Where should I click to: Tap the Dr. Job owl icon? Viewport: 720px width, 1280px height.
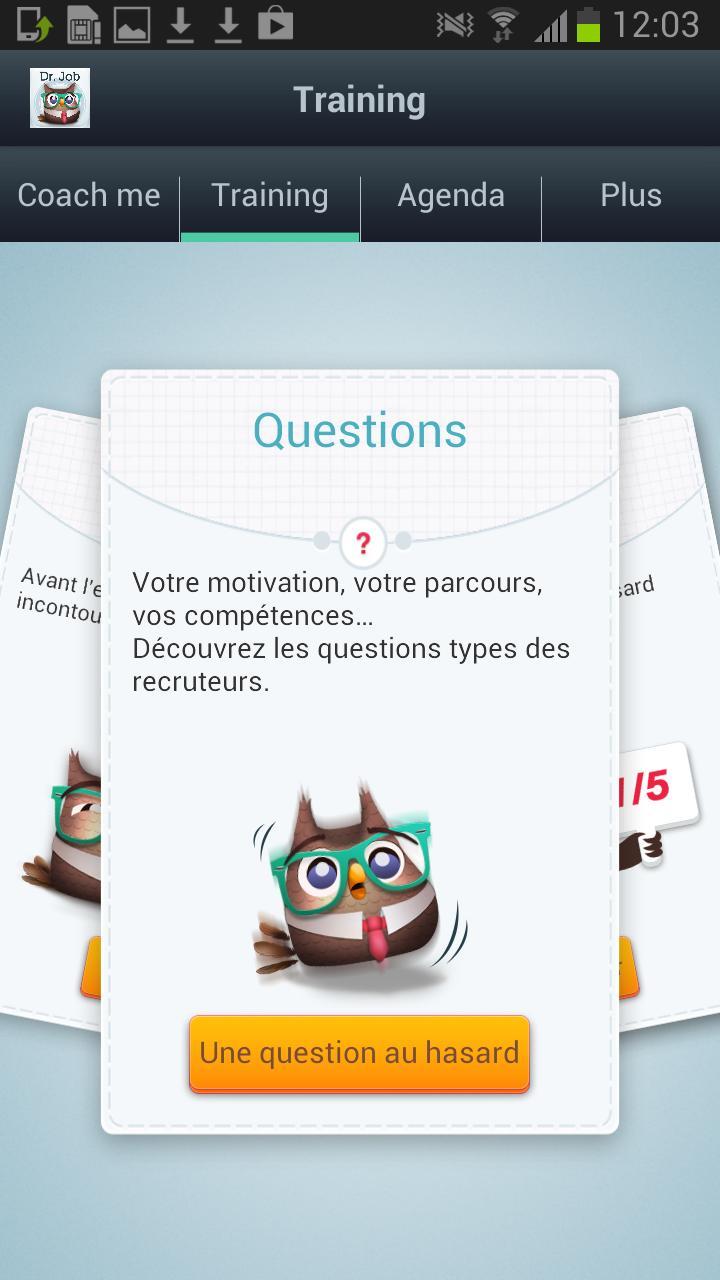60,98
